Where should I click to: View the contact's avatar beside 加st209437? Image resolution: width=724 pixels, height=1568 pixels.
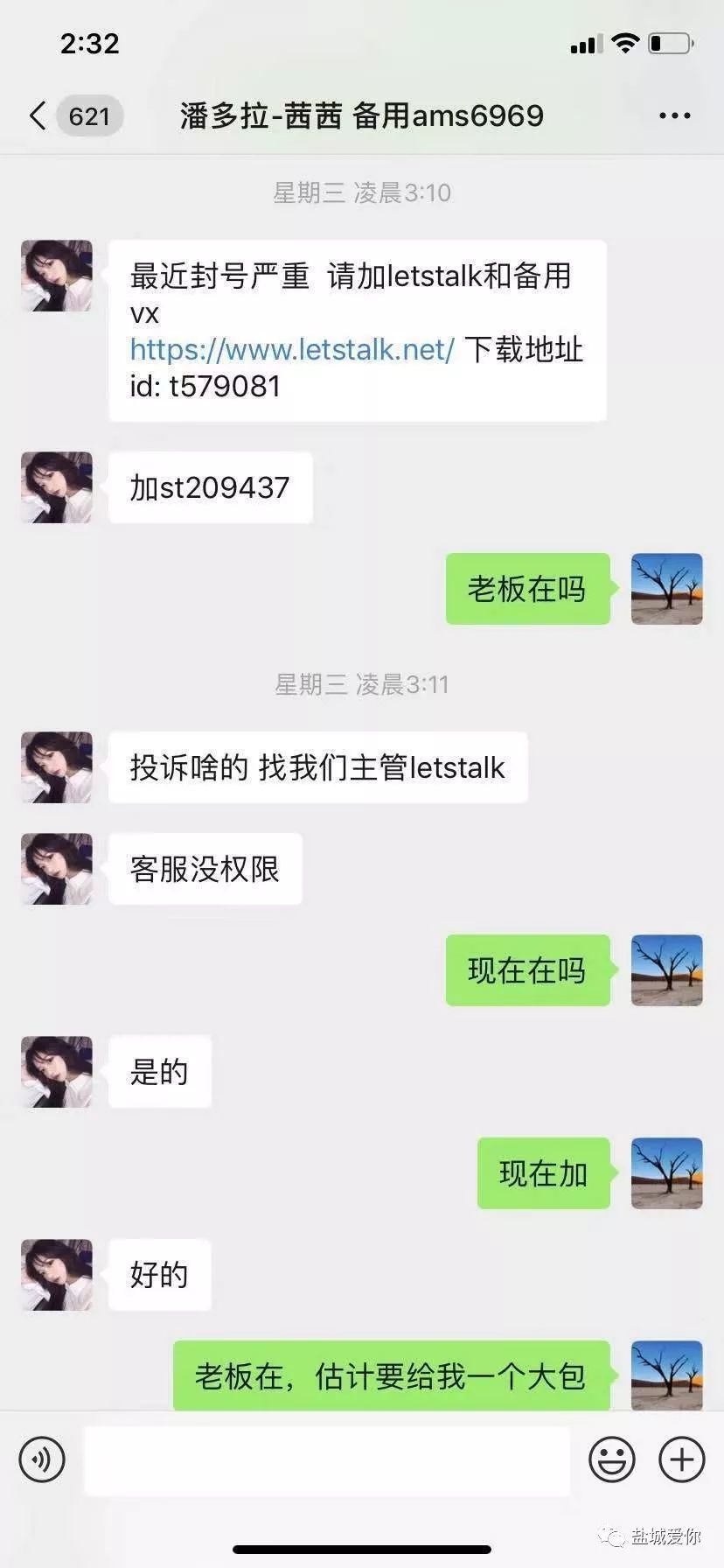click(57, 487)
